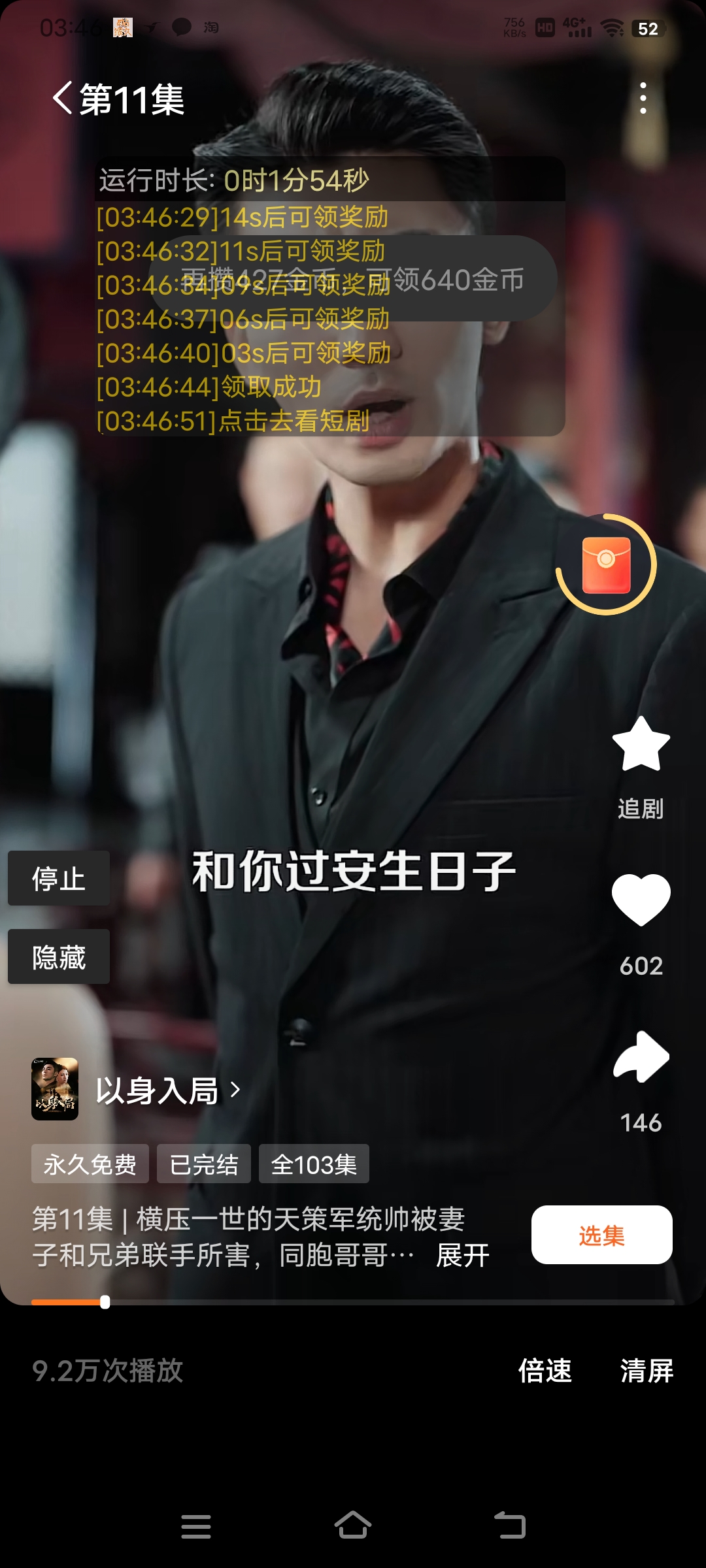Viewport: 706px width, 1568px height.
Task: Stop the script with 停止 button
Action: 59,878
